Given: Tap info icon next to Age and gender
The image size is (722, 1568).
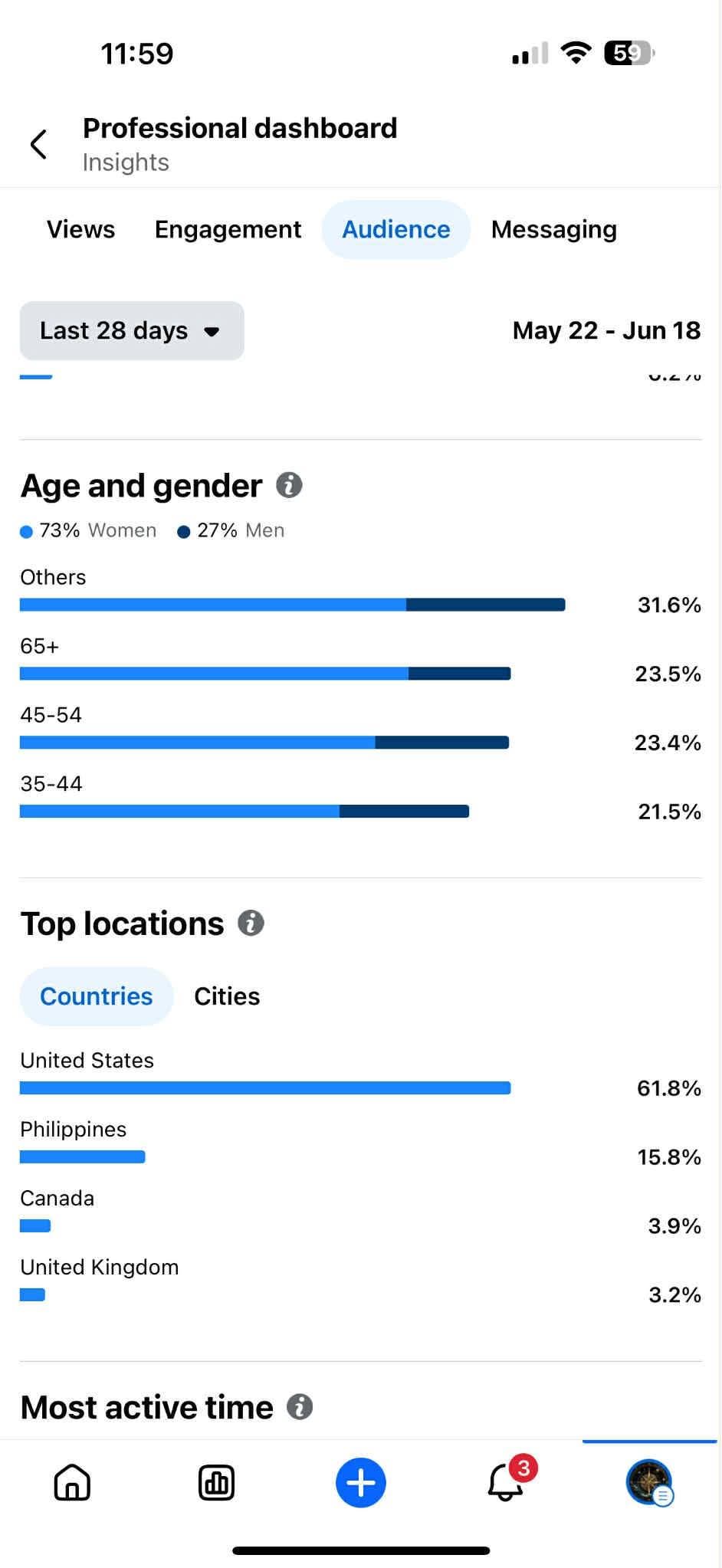Looking at the screenshot, I should pyautogui.click(x=289, y=485).
